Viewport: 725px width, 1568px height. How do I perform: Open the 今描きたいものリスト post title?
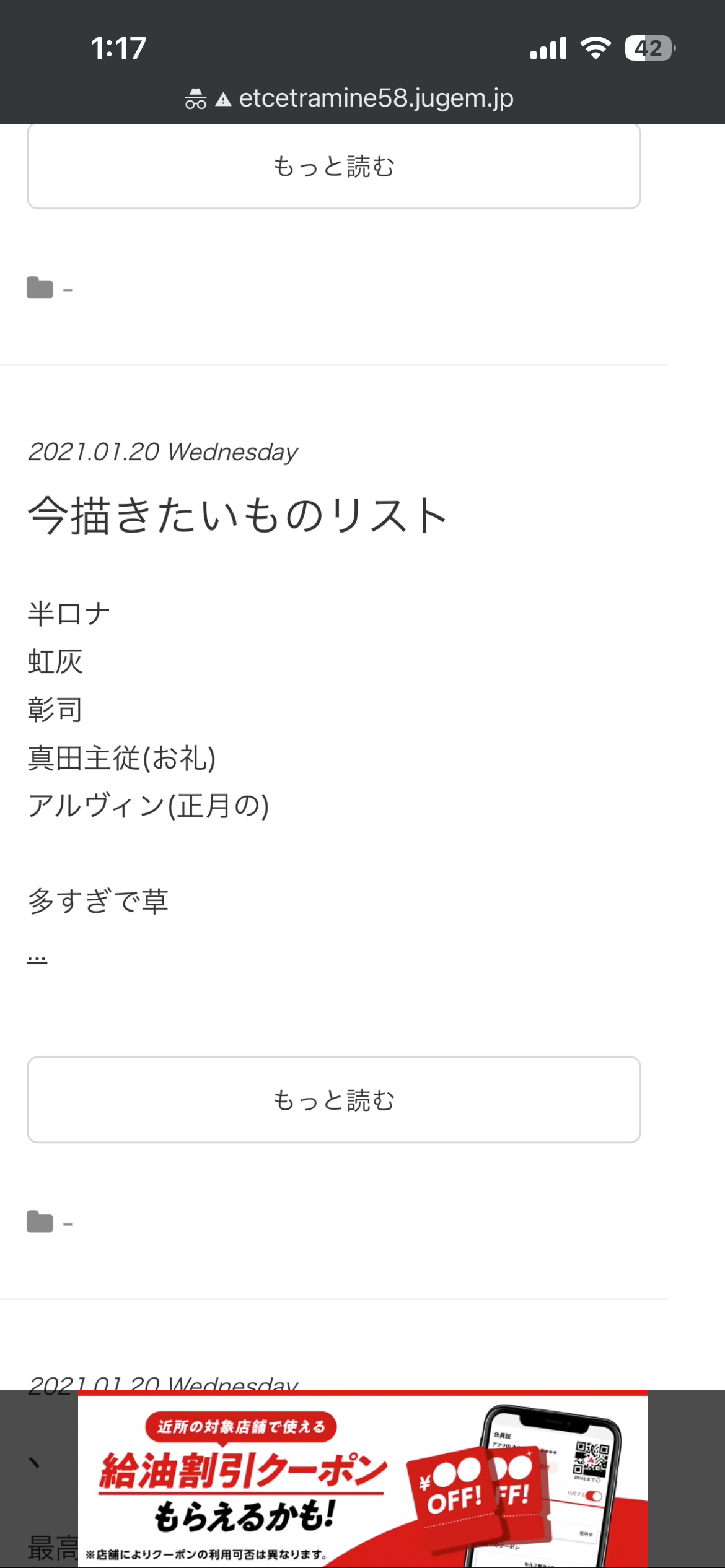click(x=237, y=515)
